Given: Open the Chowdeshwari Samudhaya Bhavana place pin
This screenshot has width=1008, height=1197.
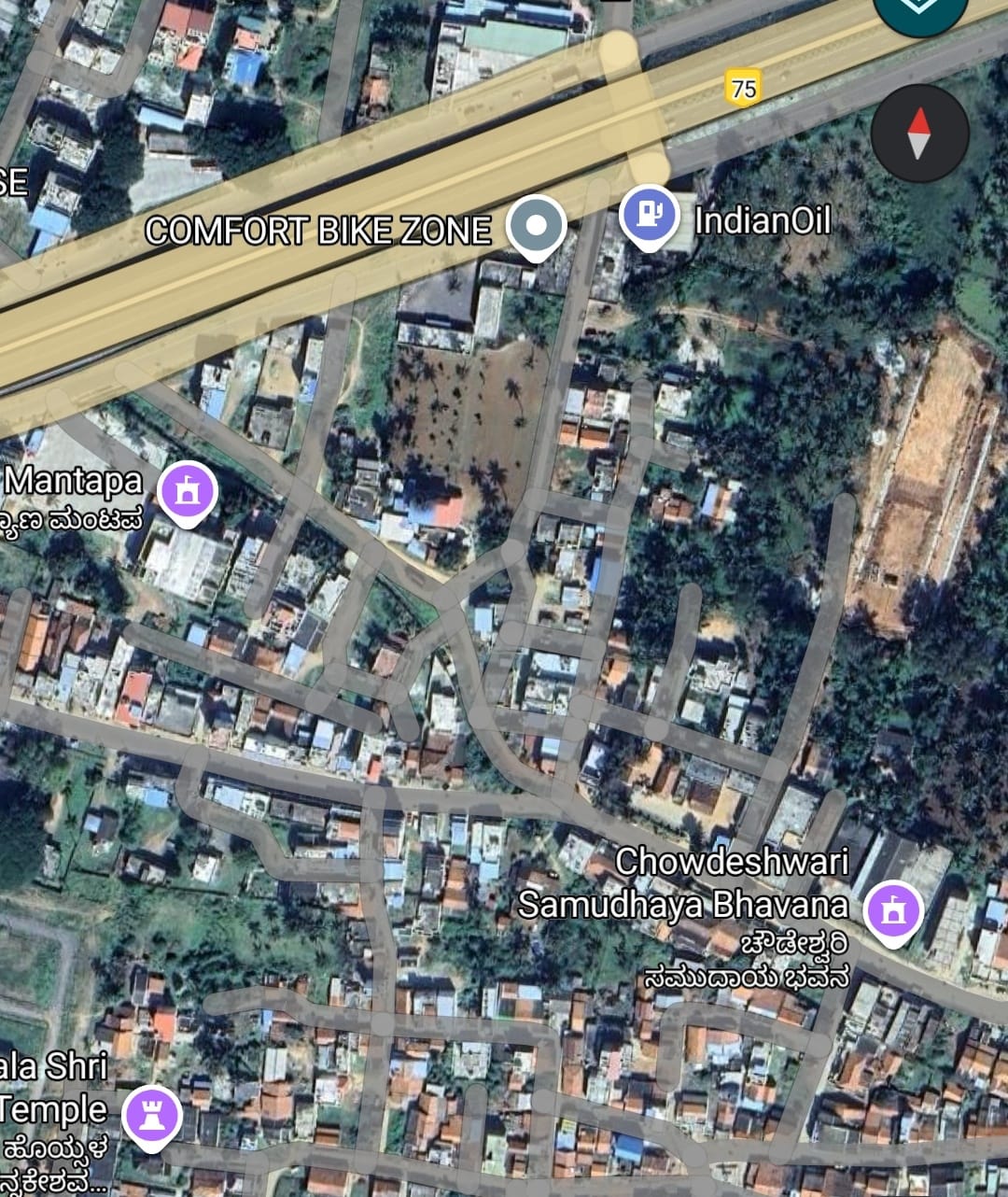Looking at the screenshot, I should coord(893,911).
